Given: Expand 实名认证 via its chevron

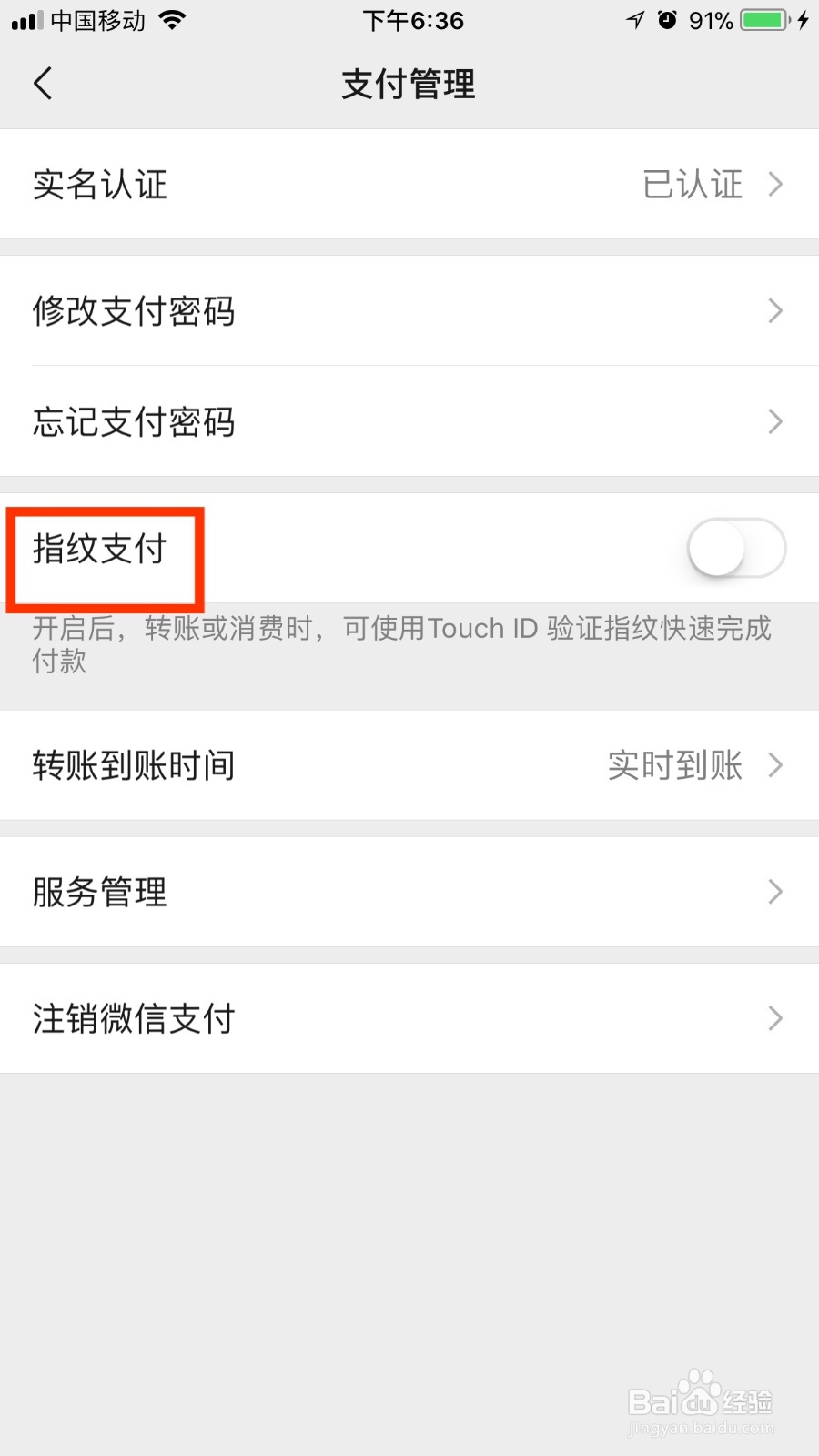Looking at the screenshot, I should pos(774,185).
